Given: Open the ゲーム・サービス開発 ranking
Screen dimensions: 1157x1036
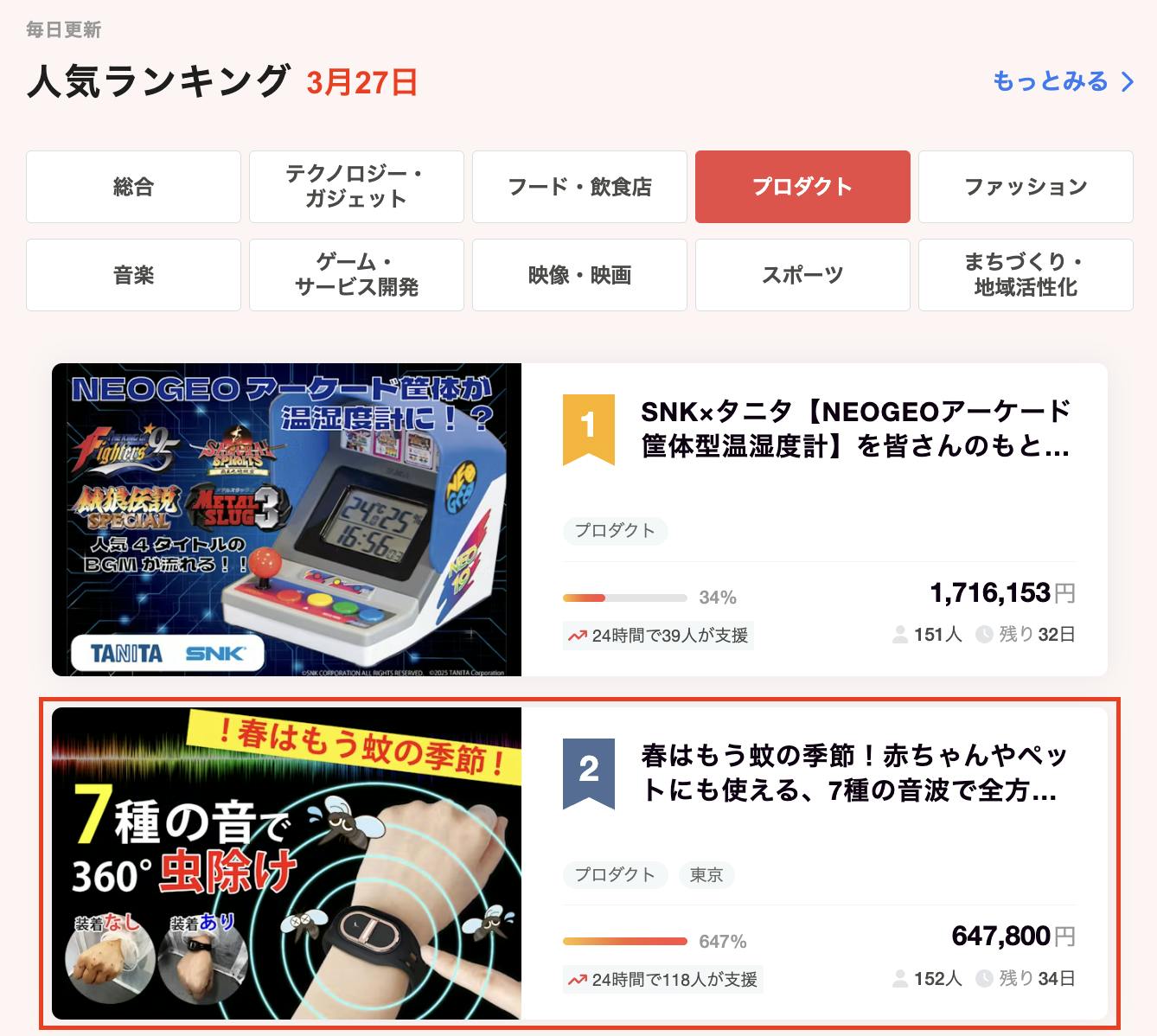Looking at the screenshot, I should pos(356,275).
